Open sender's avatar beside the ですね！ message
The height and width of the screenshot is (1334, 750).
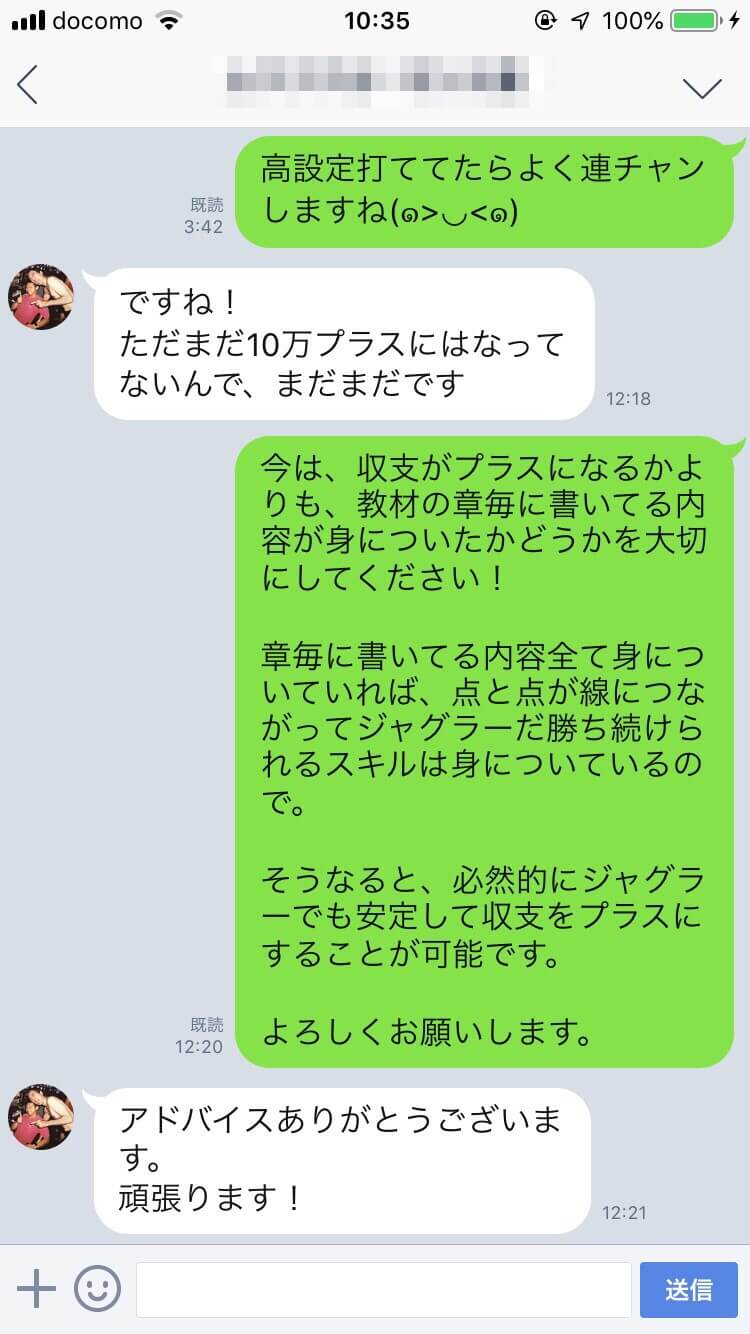(41, 297)
